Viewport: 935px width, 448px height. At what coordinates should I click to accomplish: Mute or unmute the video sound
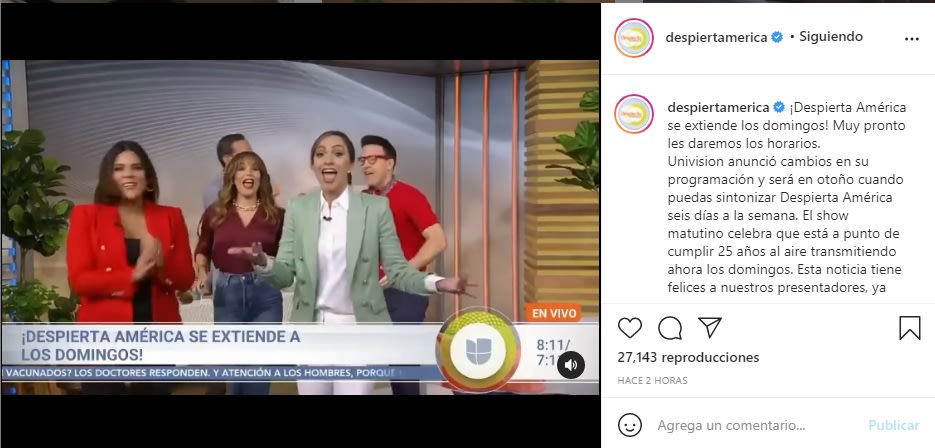click(571, 365)
